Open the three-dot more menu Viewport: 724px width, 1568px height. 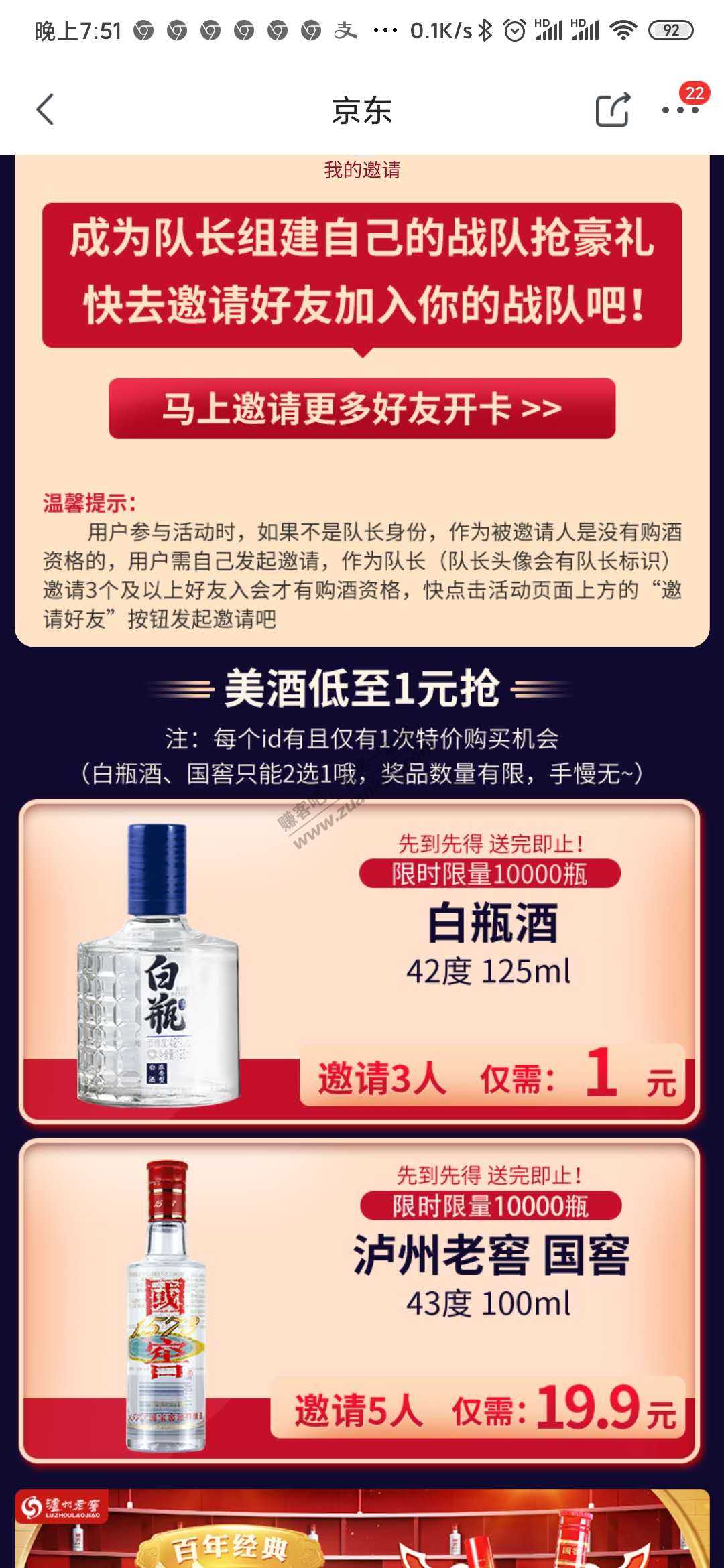(x=680, y=110)
